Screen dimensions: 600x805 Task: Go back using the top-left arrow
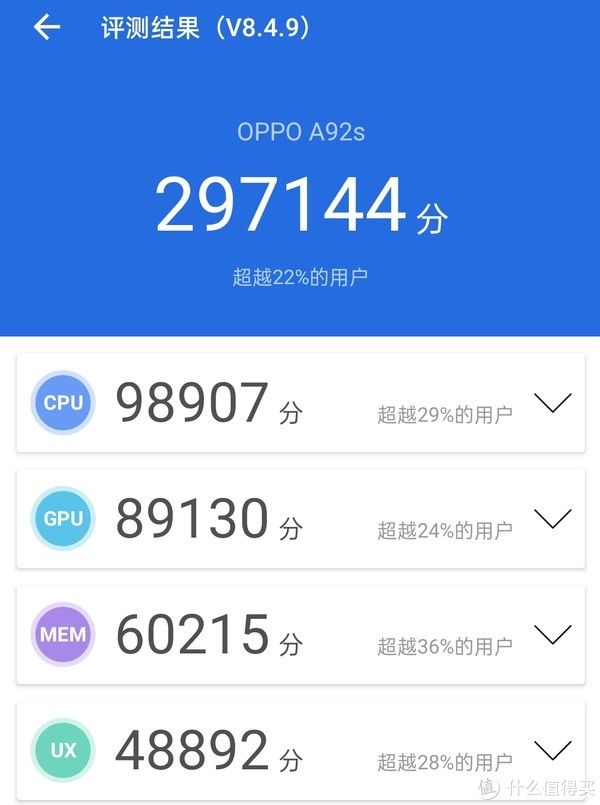(x=46, y=28)
